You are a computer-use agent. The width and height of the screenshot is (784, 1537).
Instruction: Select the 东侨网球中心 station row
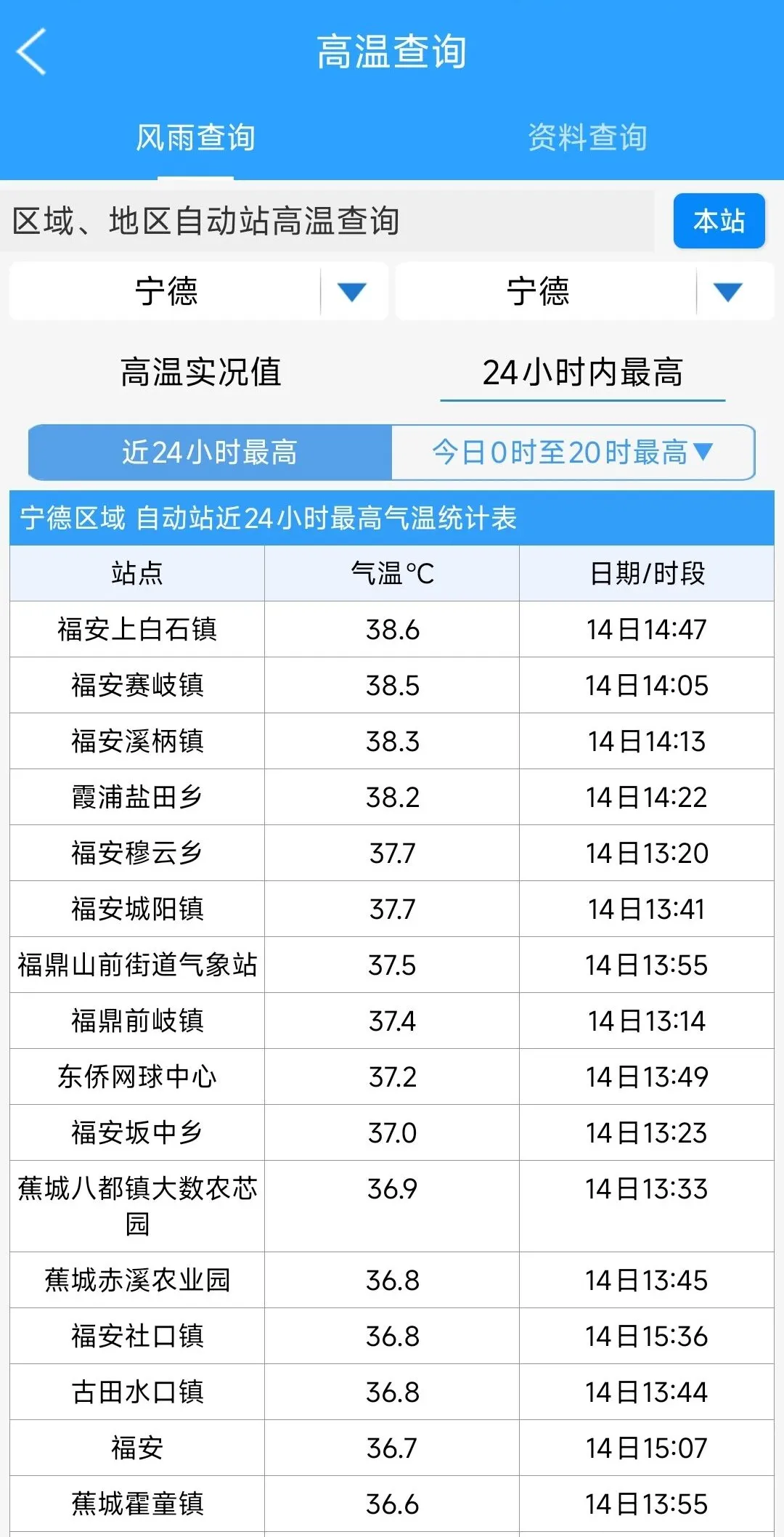click(135, 1077)
